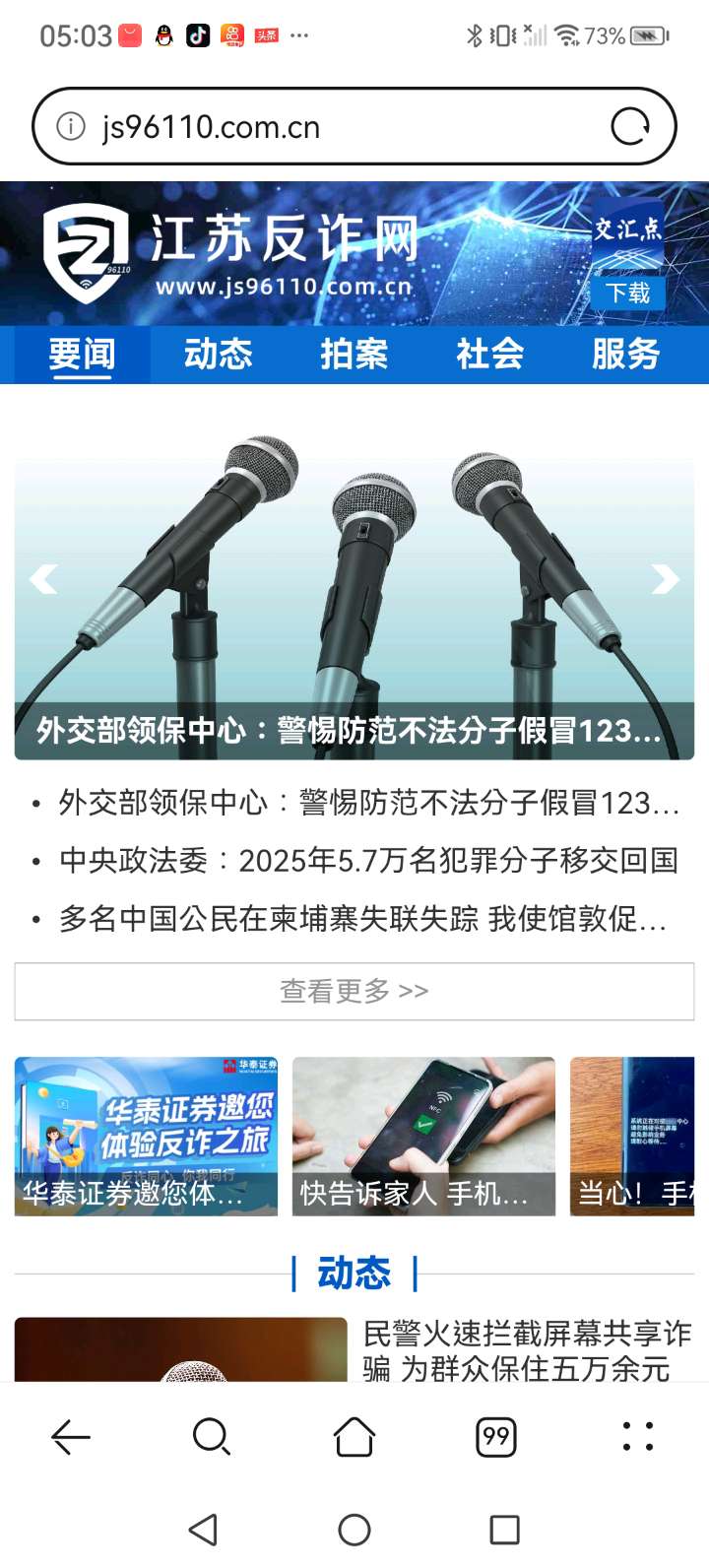Tap 查看更多 to see more news

(x=354, y=991)
